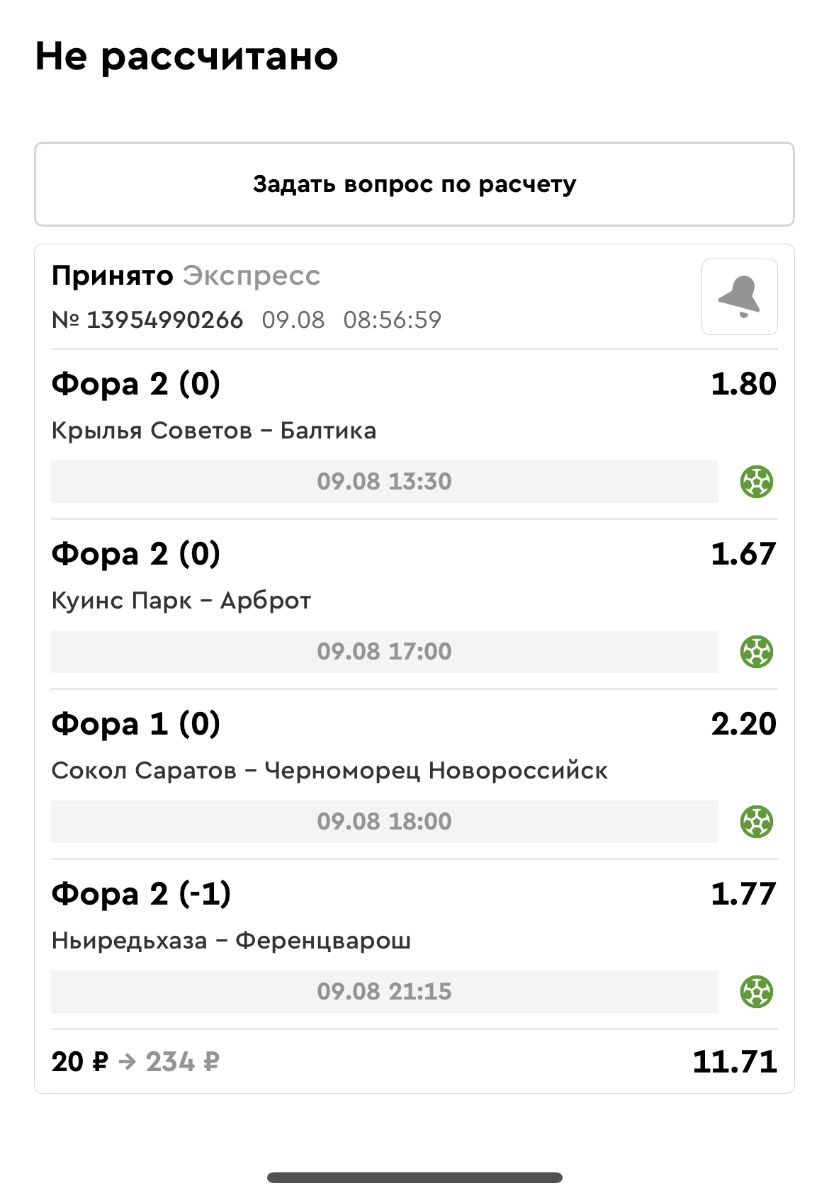Open the Куинс Парк – Арброт event
Viewport: 829px width, 1200px height.
(x=181, y=601)
